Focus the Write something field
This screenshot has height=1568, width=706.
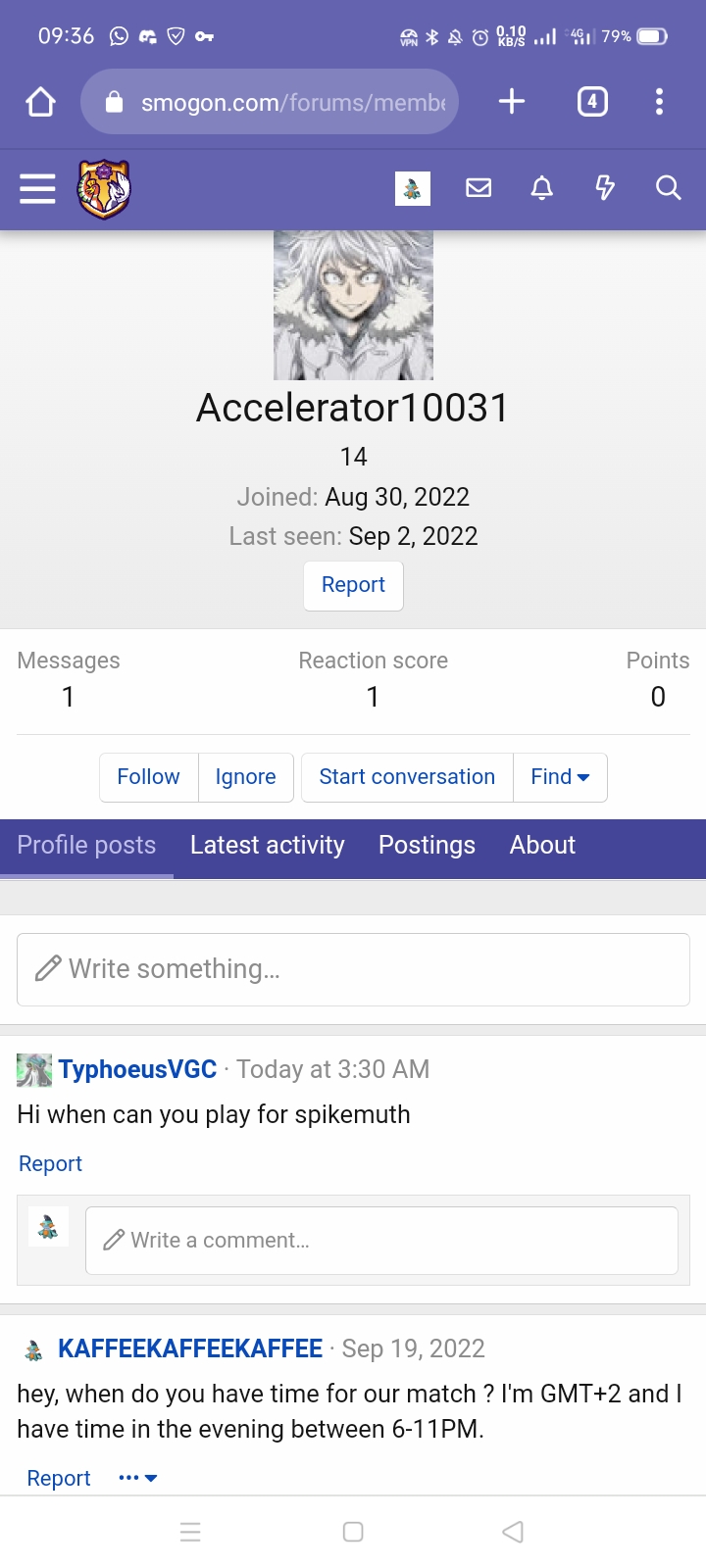tap(353, 969)
